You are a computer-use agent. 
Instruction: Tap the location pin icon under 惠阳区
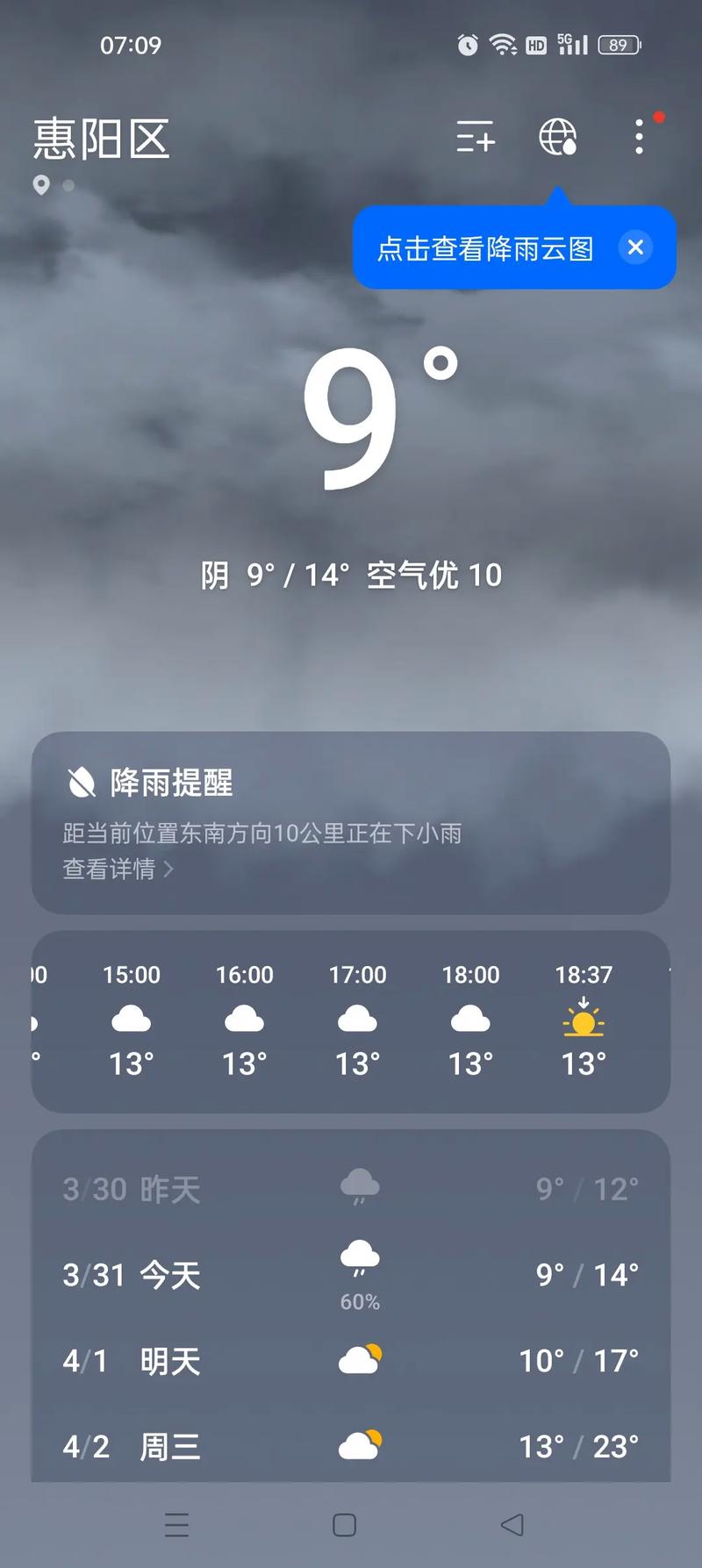coord(40,185)
